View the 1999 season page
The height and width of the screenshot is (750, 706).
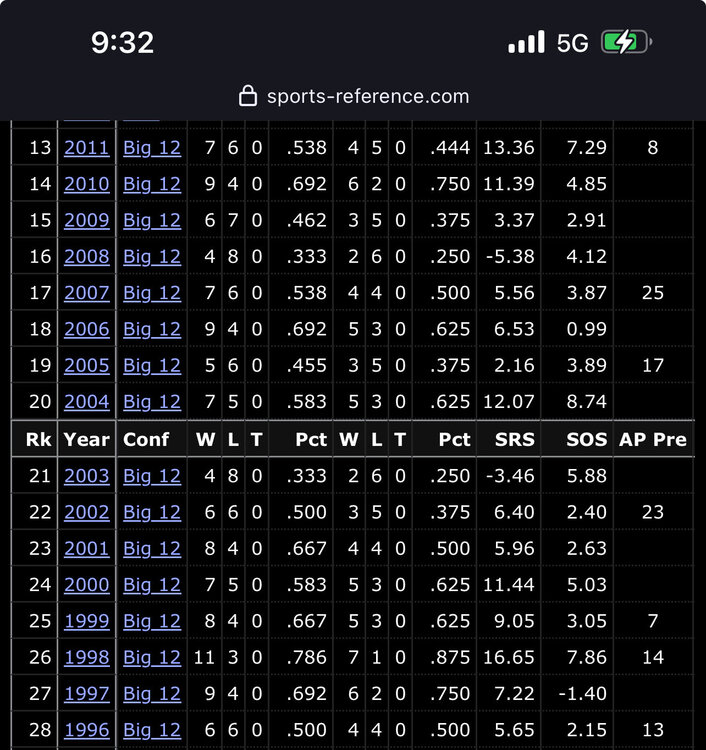point(87,621)
